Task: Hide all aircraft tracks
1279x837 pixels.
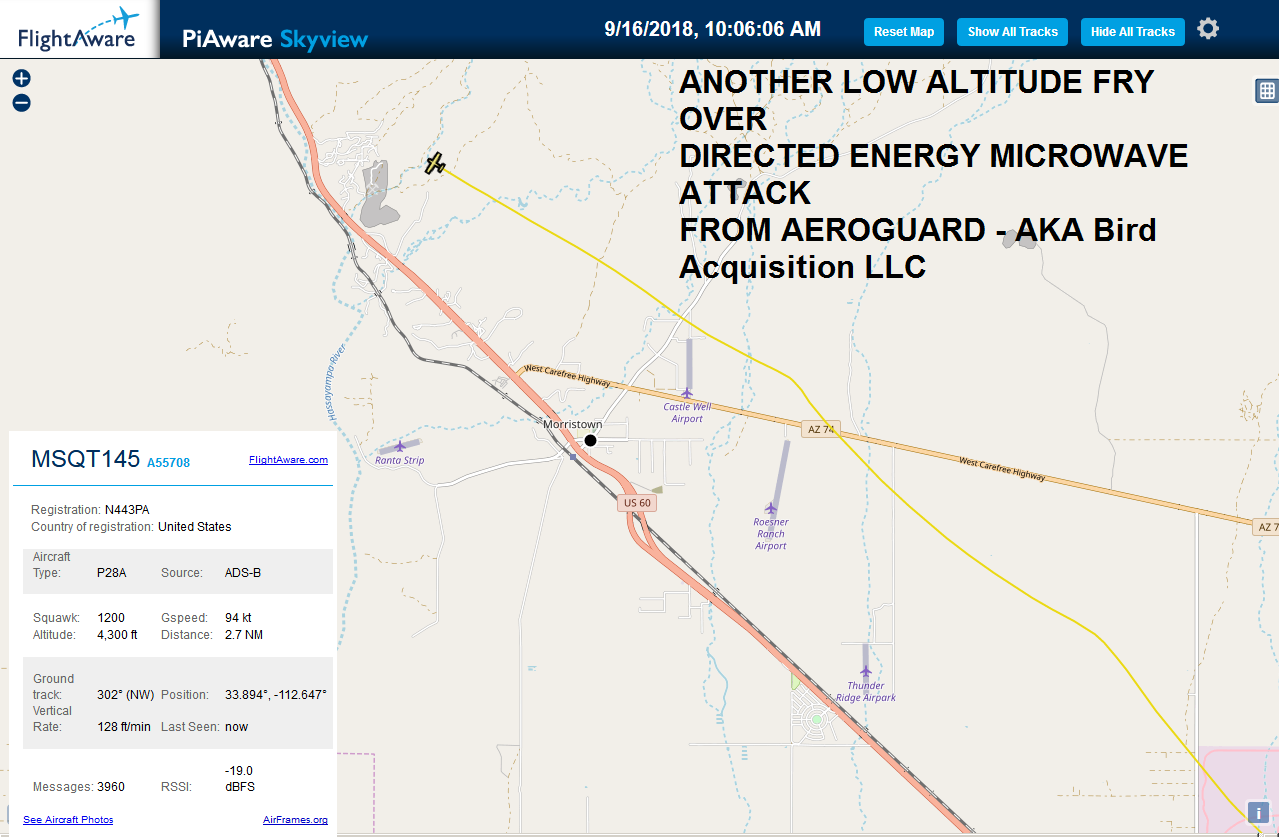Action: pos(1132,32)
